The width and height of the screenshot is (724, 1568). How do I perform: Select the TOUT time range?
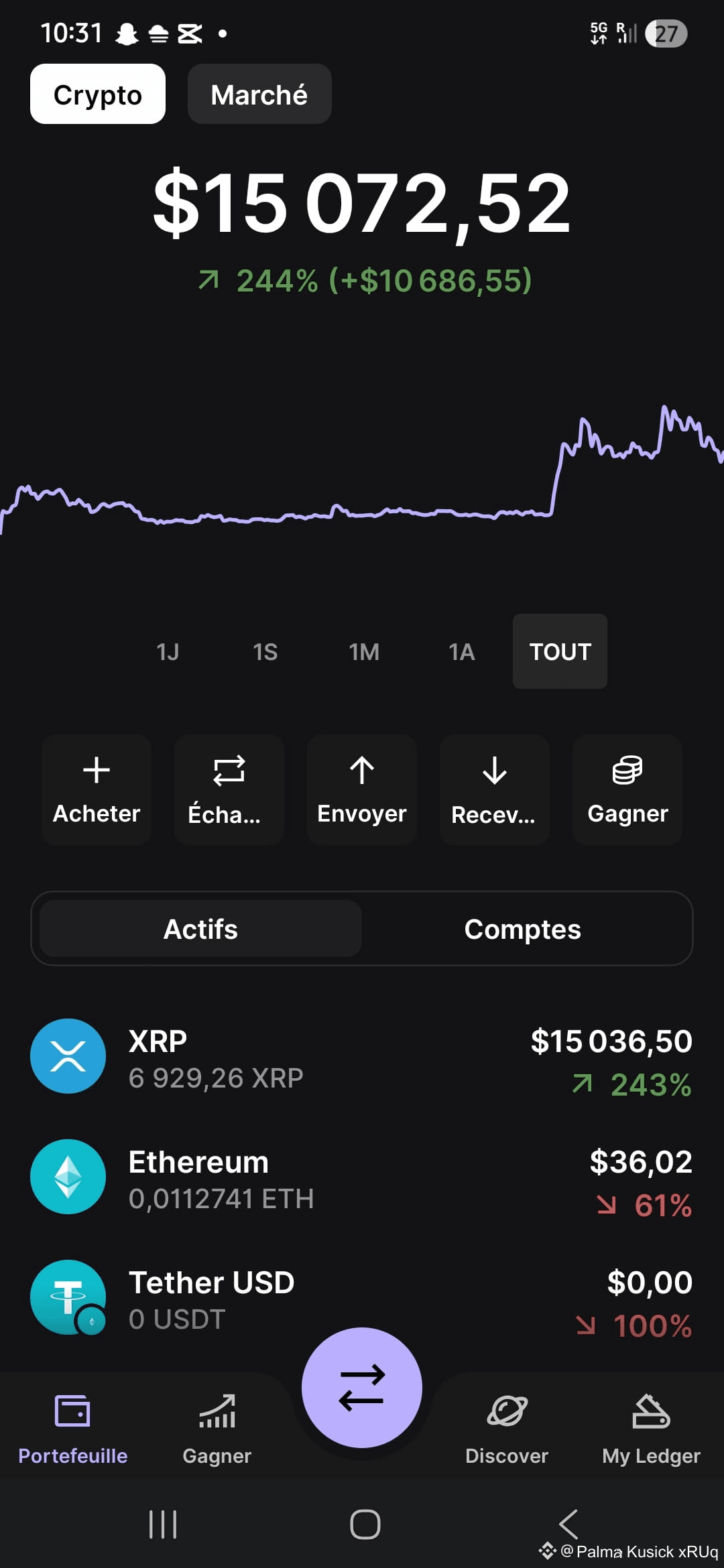560,651
